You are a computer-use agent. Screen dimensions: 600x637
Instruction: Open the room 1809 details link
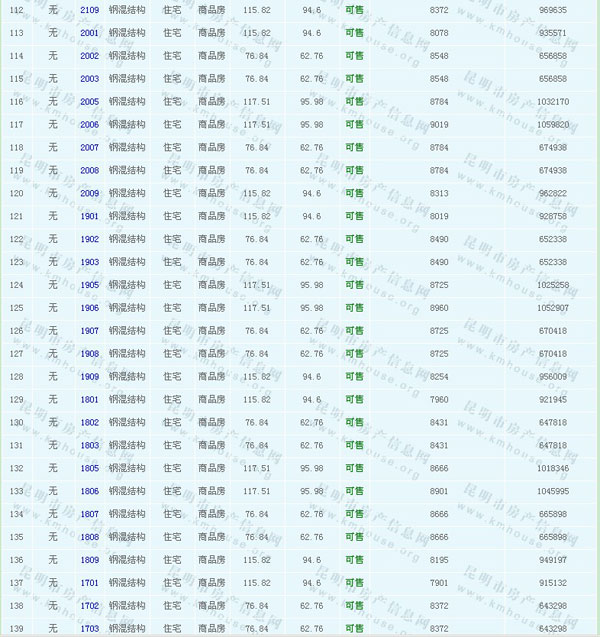(90, 560)
